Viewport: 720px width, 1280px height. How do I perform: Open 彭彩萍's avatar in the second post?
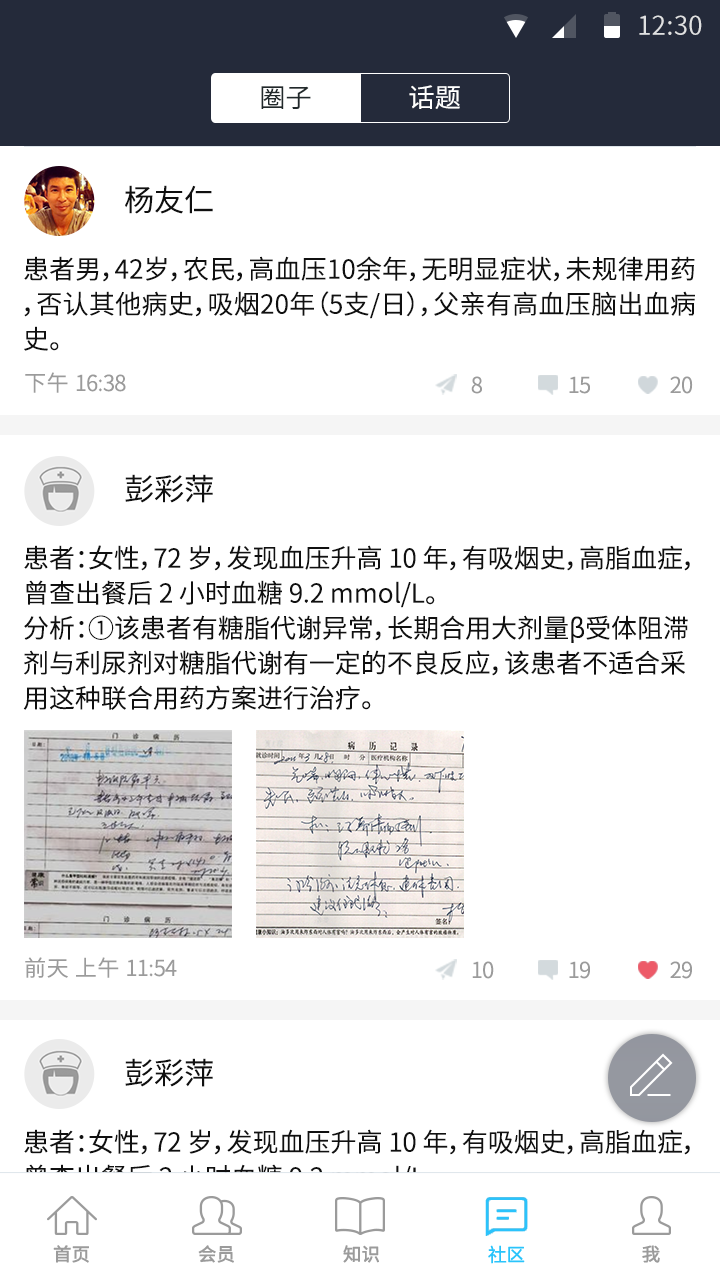point(59,491)
